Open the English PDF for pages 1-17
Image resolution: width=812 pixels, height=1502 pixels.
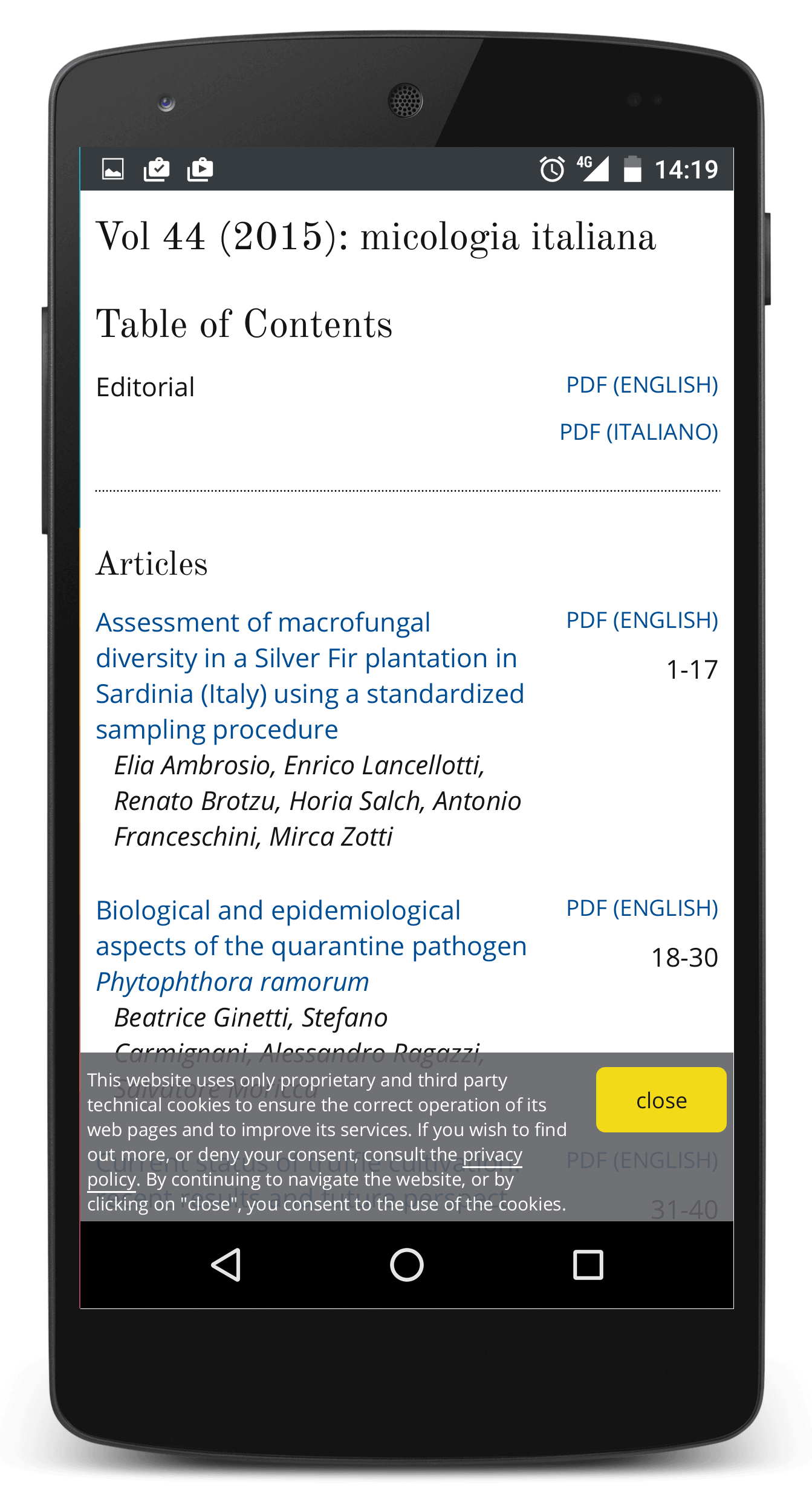pos(641,621)
